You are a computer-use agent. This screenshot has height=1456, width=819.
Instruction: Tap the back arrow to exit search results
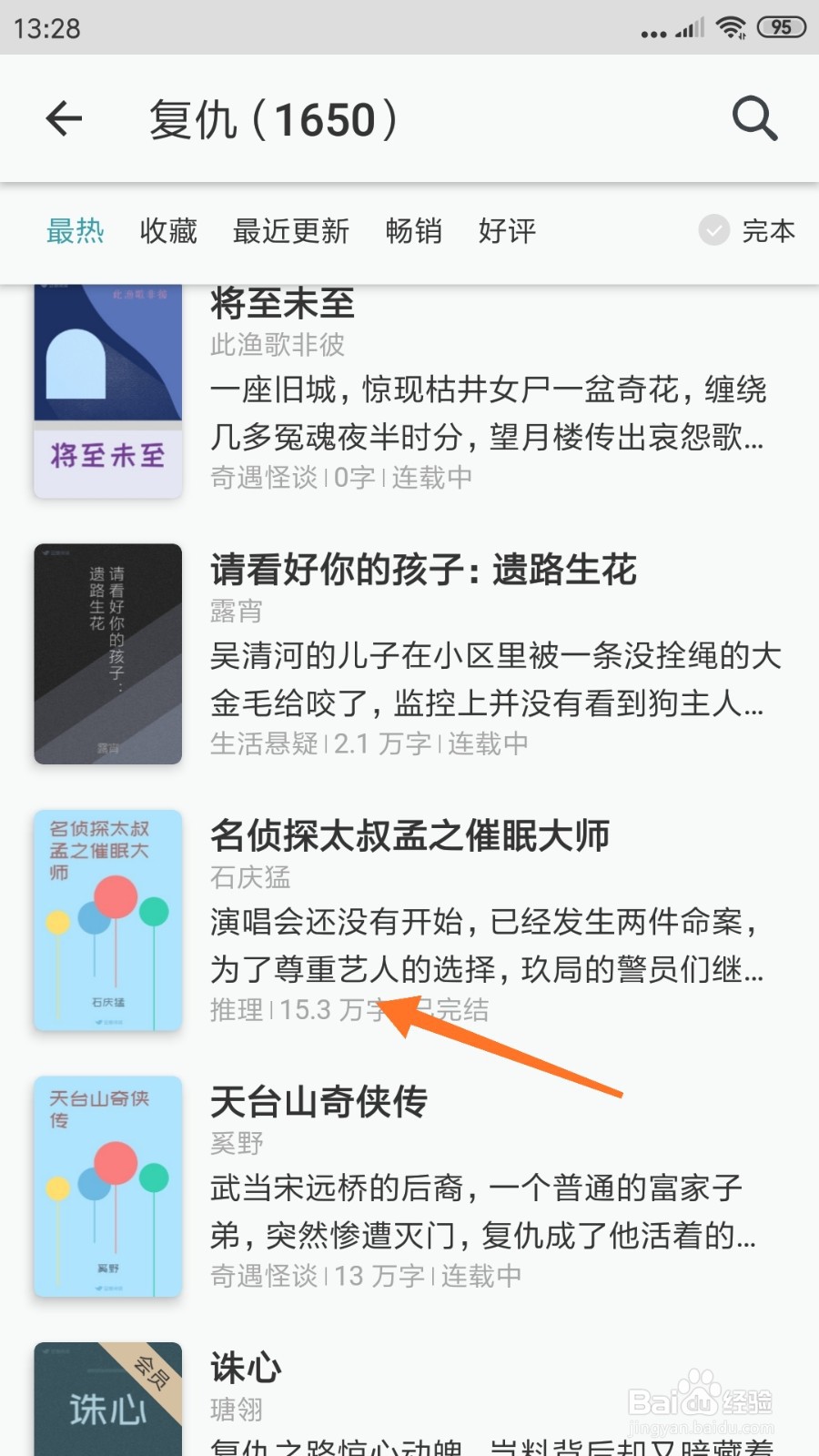63,119
